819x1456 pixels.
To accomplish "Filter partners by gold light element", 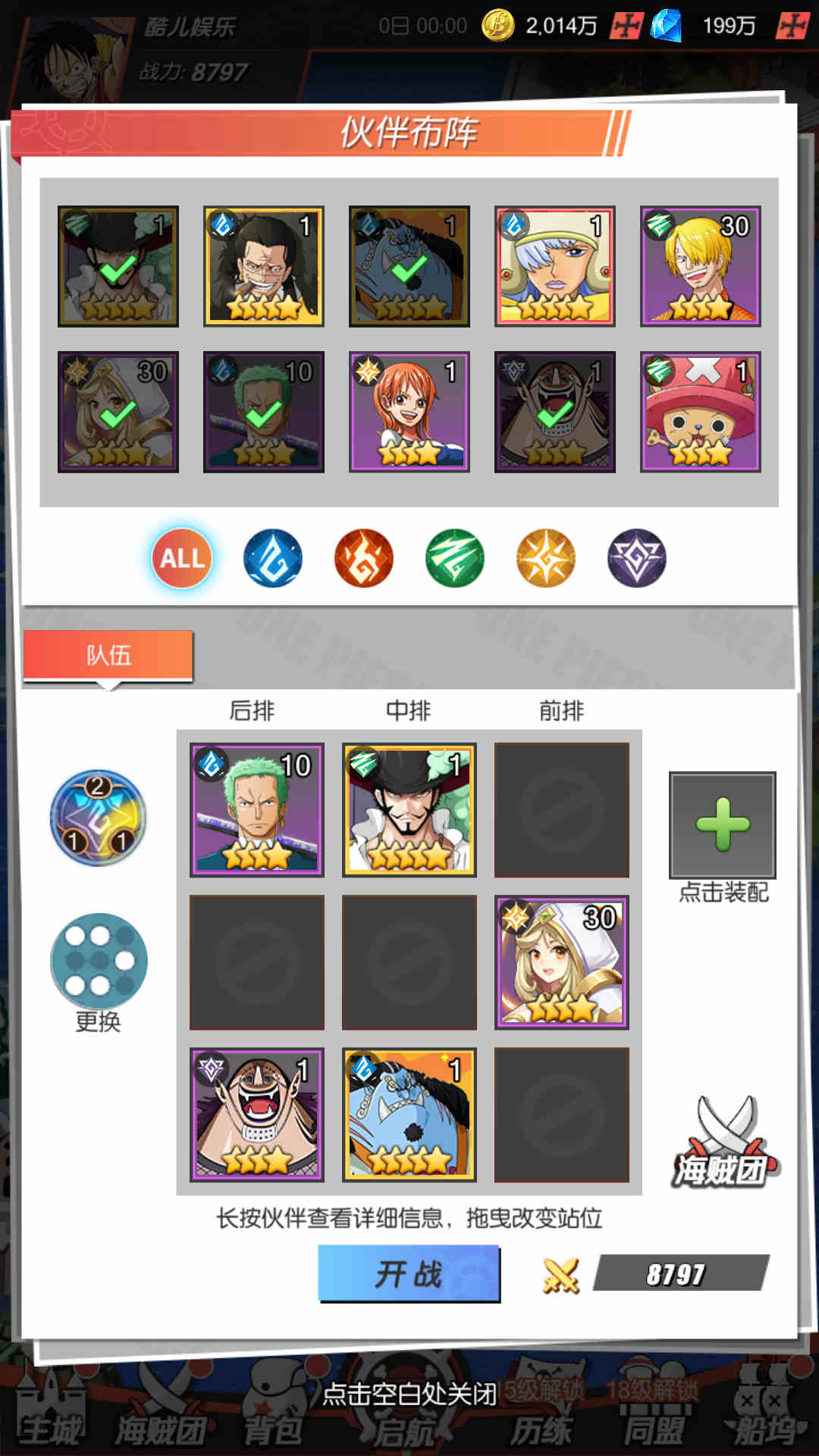I will tap(546, 559).
